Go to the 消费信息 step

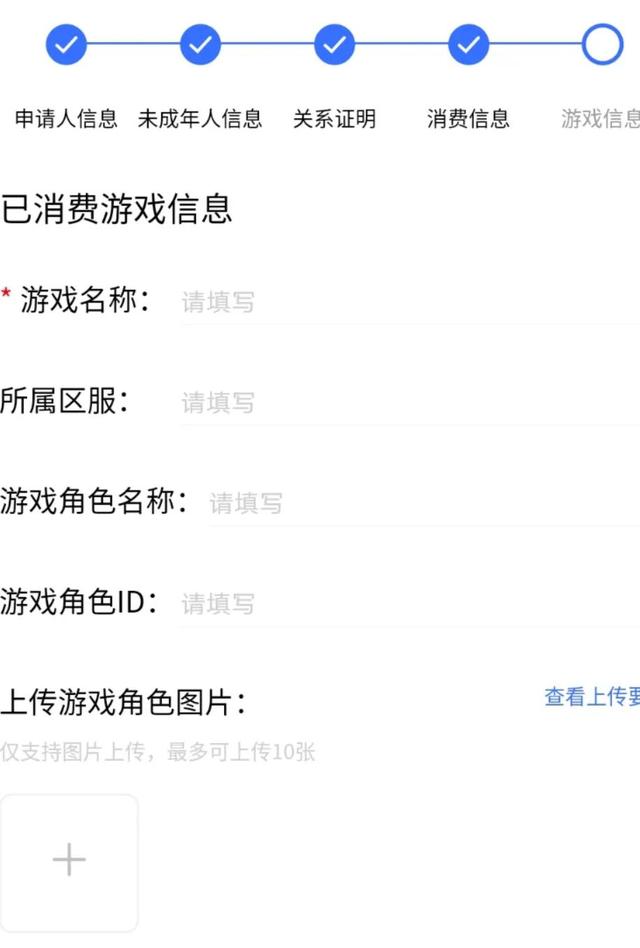[x=468, y=45]
